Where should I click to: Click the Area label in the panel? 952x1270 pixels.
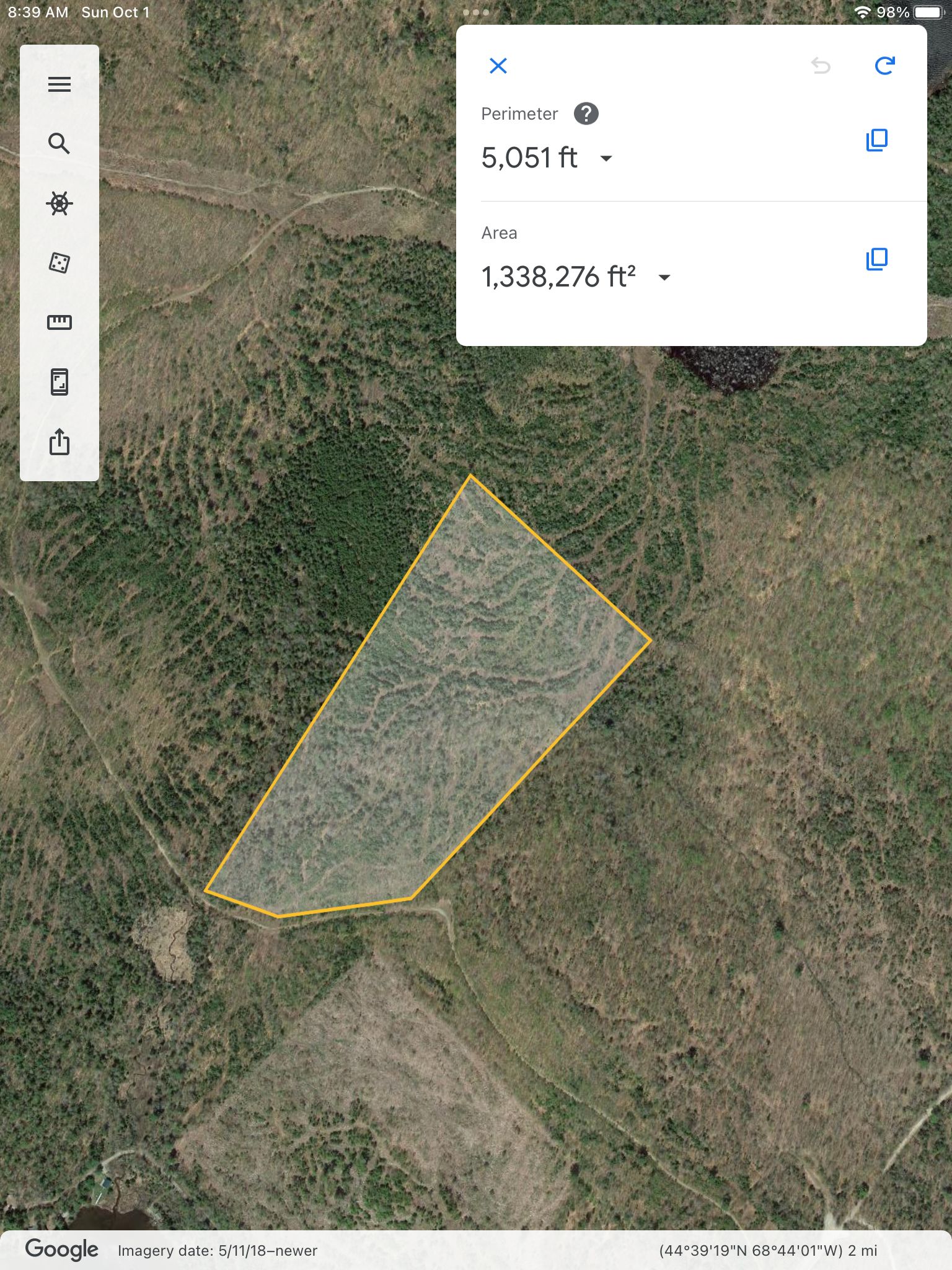[500, 233]
